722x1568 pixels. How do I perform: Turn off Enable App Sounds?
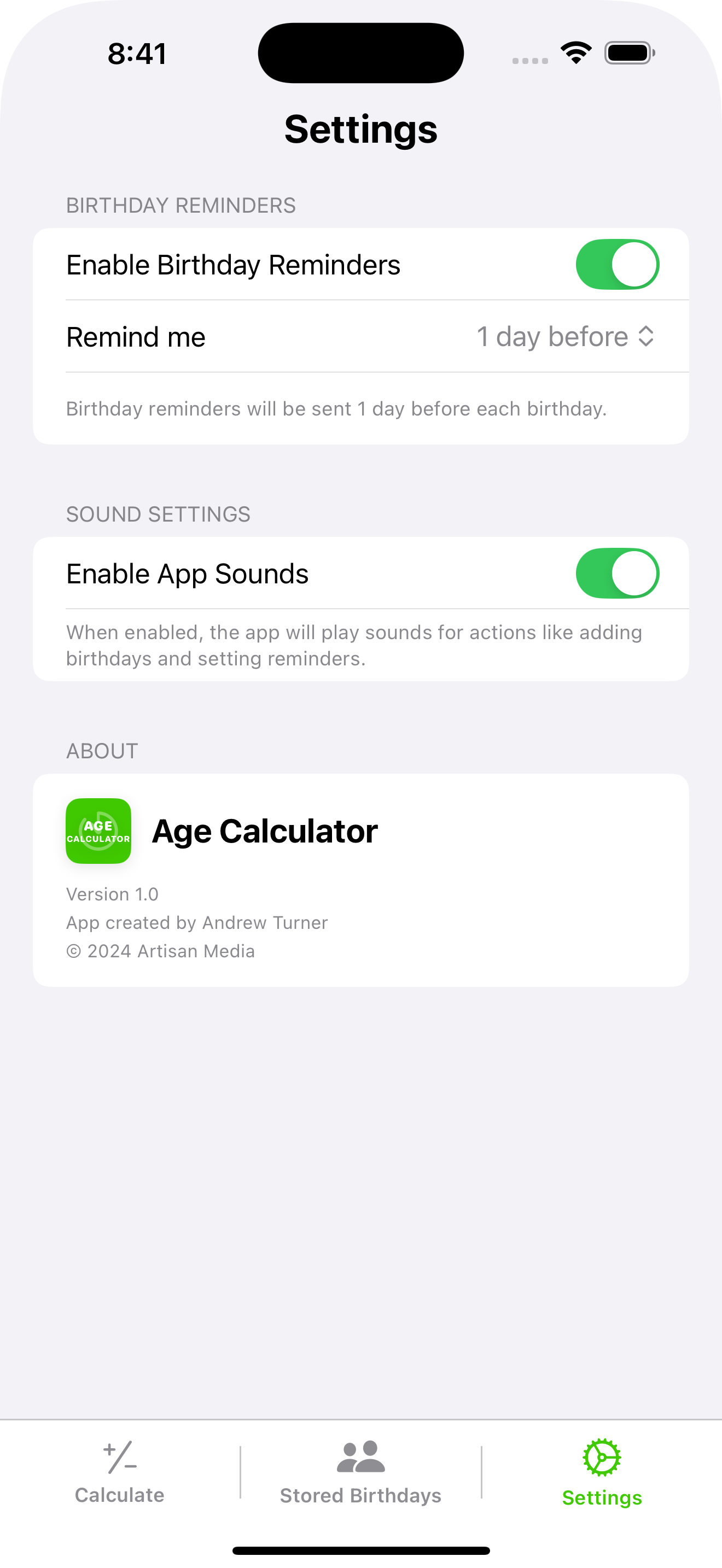coord(619,573)
